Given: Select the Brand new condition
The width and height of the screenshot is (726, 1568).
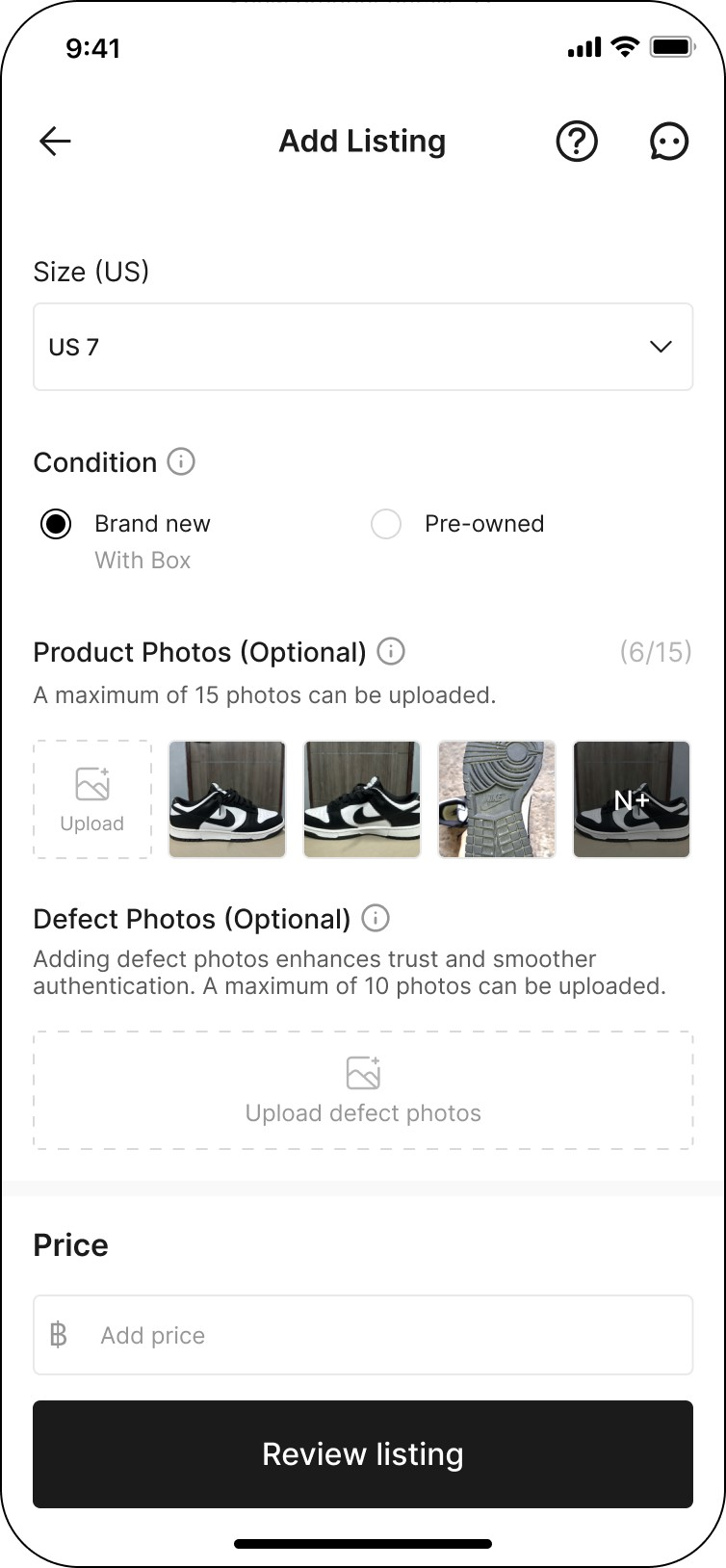Looking at the screenshot, I should 56,524.
